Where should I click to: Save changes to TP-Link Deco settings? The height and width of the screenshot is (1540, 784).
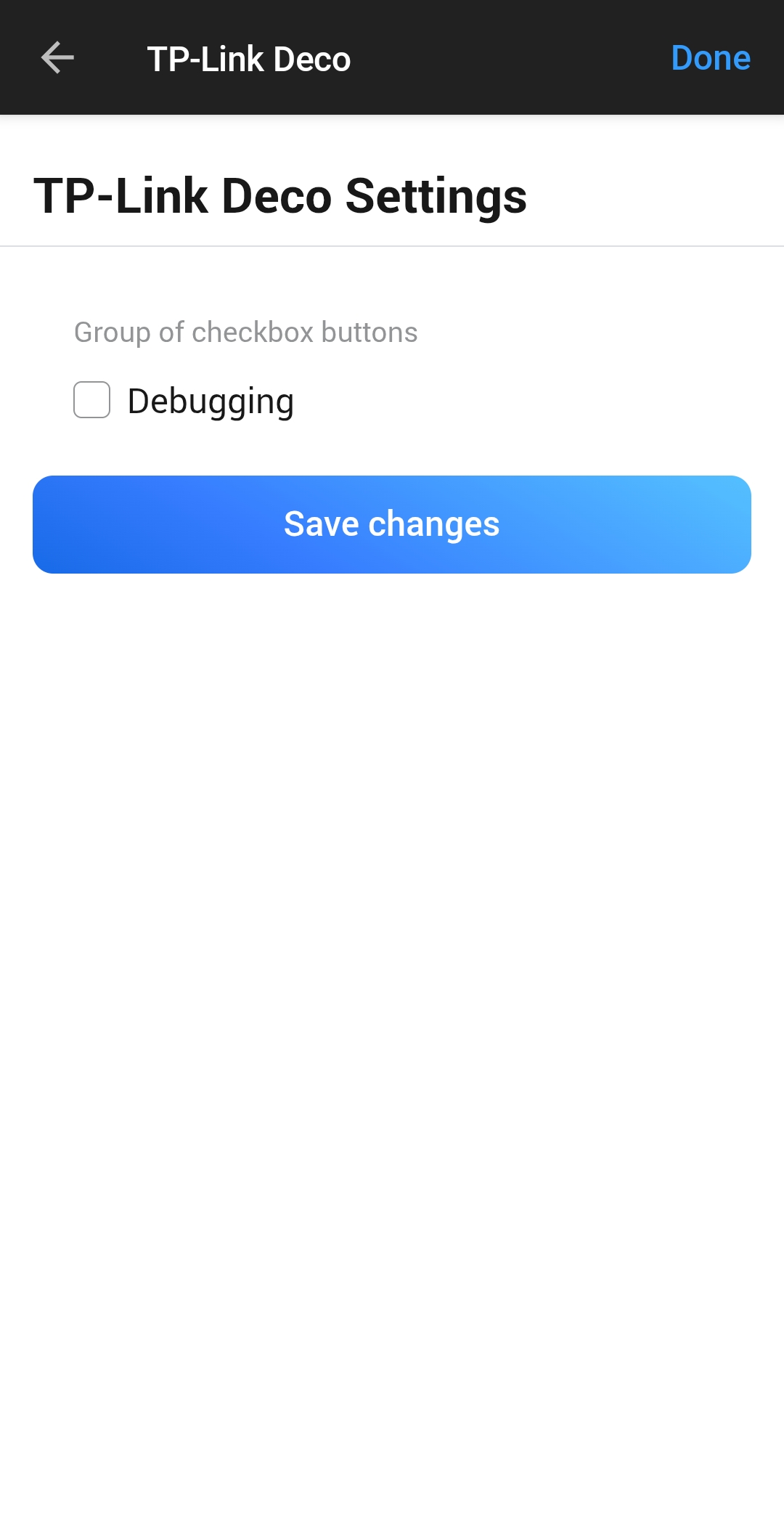point(392,524)
